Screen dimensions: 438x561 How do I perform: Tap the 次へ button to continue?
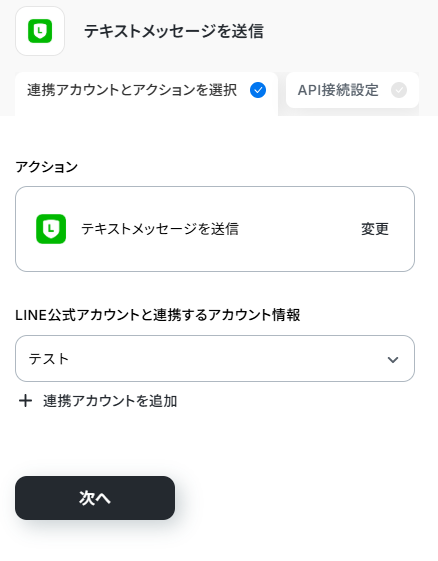(95, 498)
